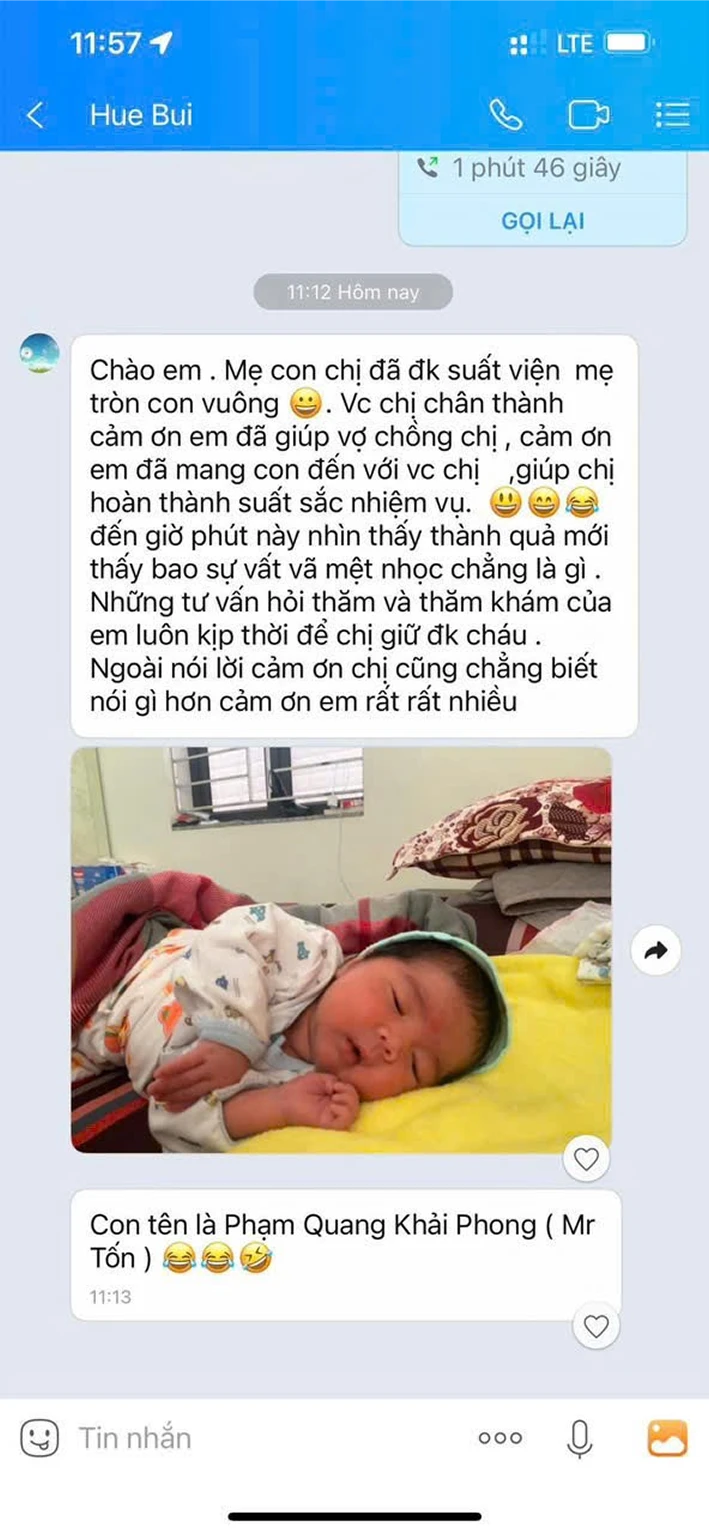
Task: Like the "Con tên là Phạm Quang Khải Phong" message
Action: 596,1327
